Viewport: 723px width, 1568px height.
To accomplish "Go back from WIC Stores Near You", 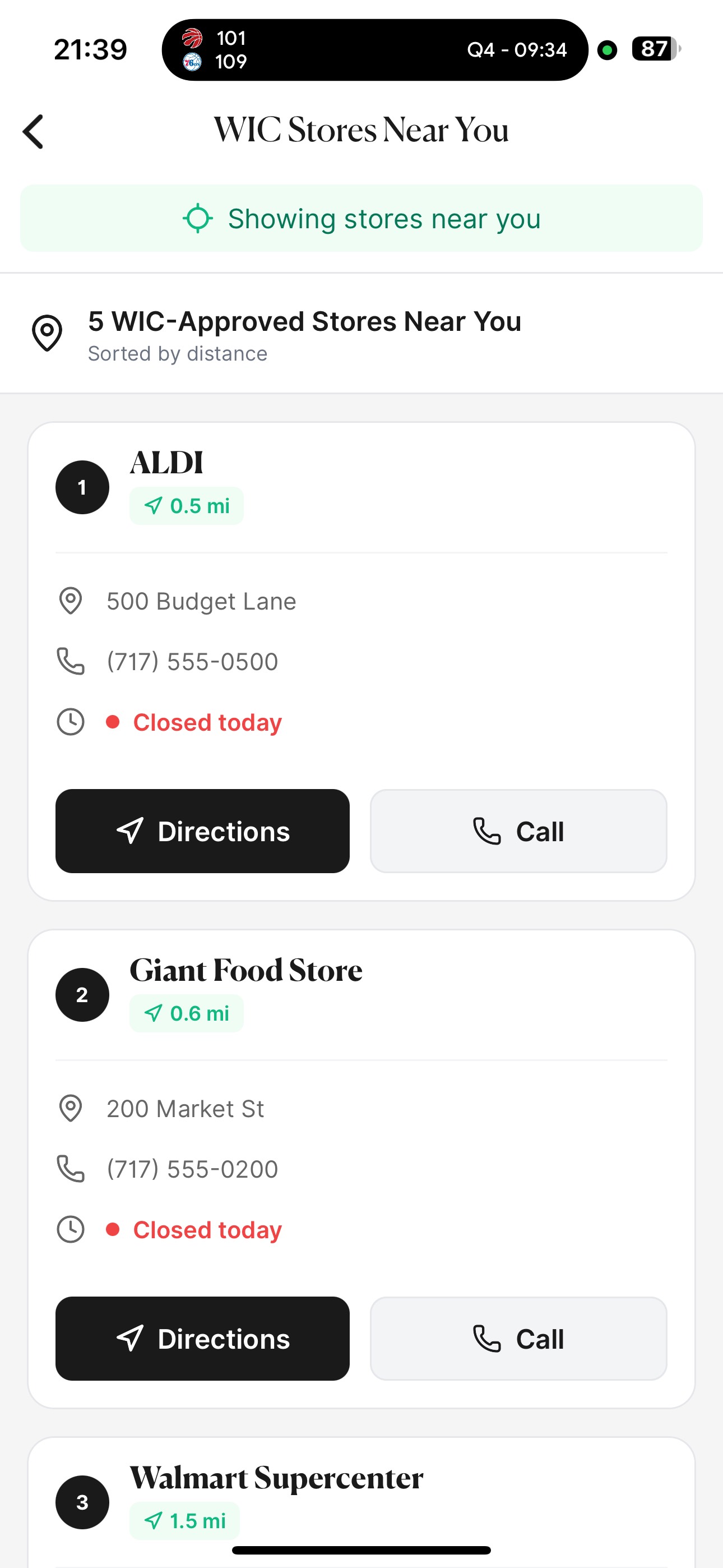I will pyautogui.click(x=34, y=131).
